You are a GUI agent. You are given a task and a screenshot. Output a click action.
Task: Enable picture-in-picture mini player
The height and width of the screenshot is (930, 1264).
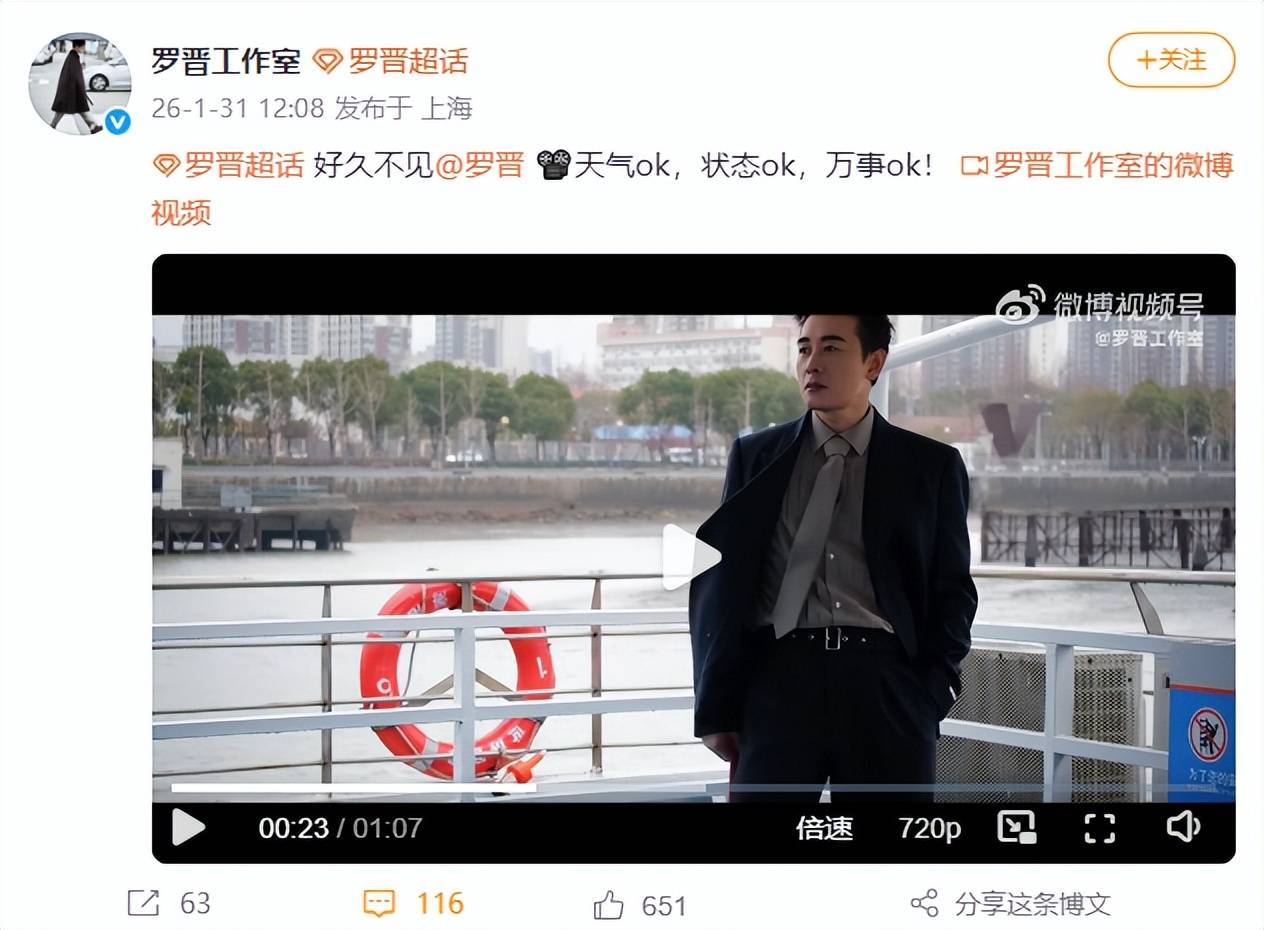1016,827
